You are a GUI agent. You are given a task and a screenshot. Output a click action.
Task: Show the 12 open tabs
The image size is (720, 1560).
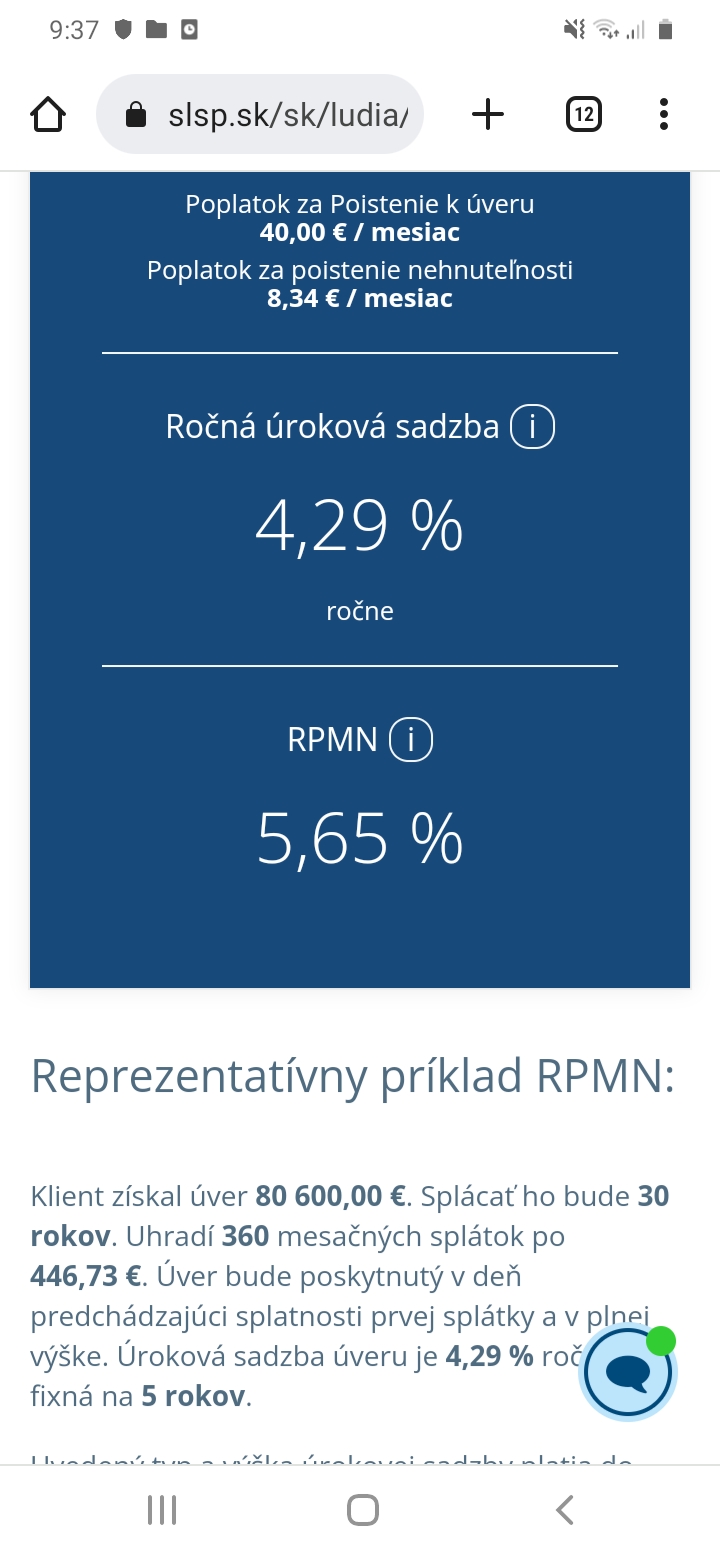tap(583, 115)
